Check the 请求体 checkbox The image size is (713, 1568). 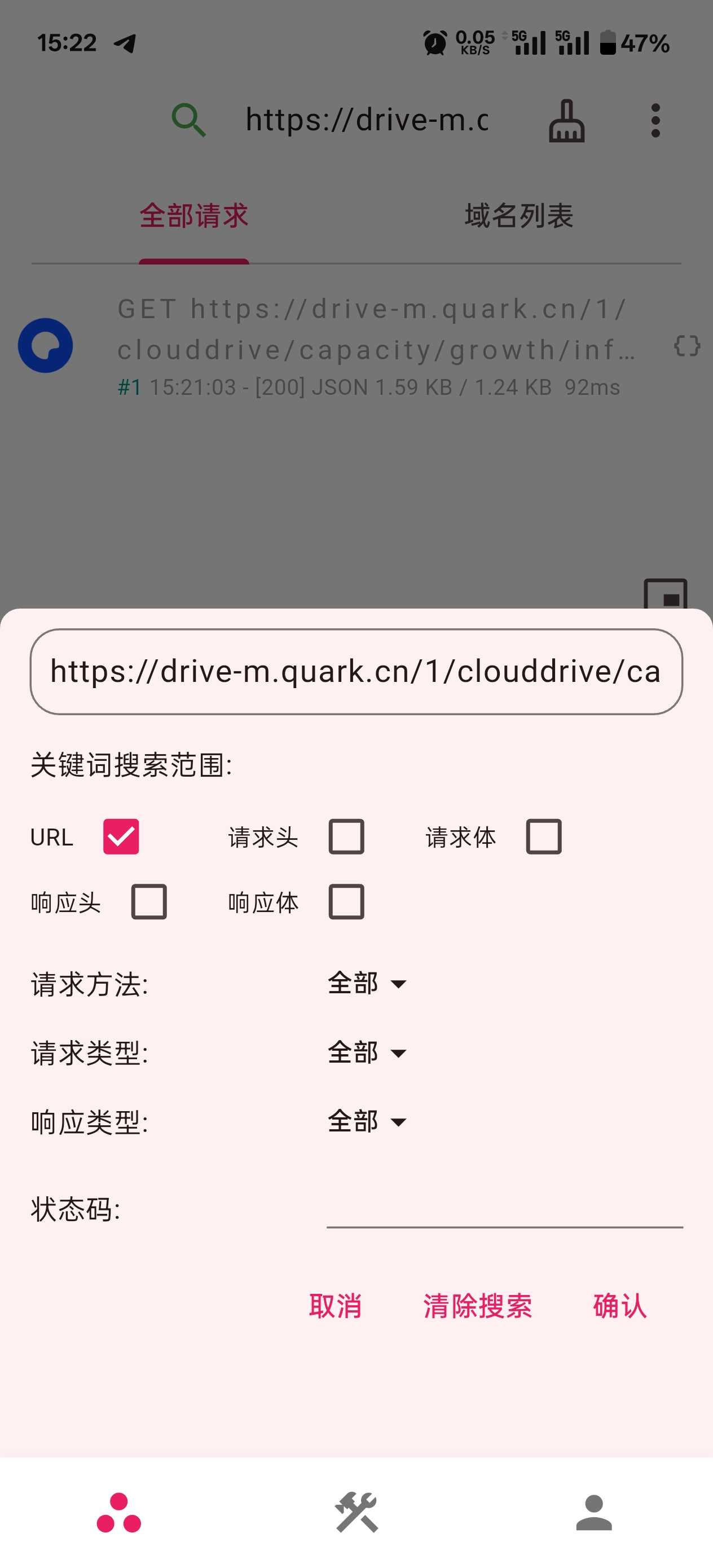543,836
